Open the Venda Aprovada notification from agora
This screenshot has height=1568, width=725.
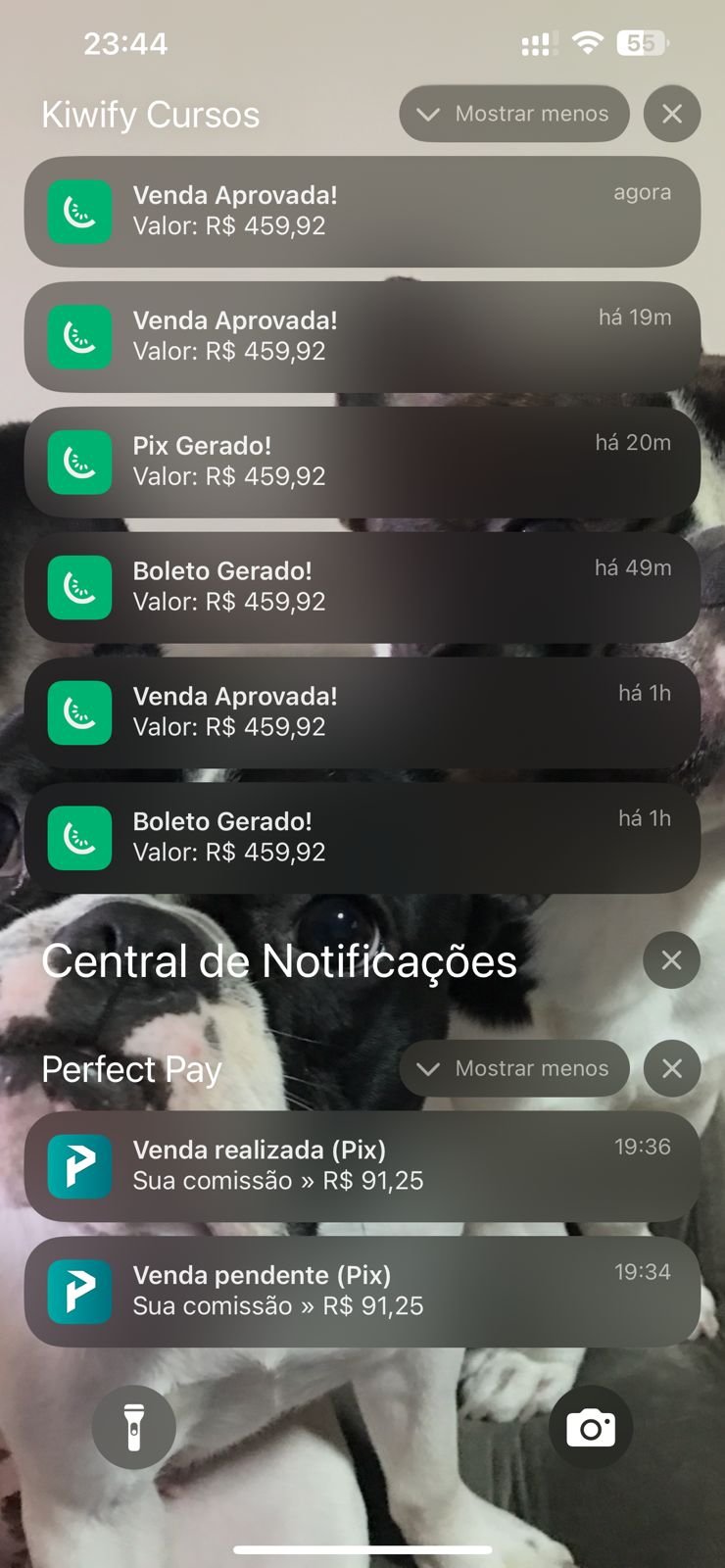tap(362, 211)
